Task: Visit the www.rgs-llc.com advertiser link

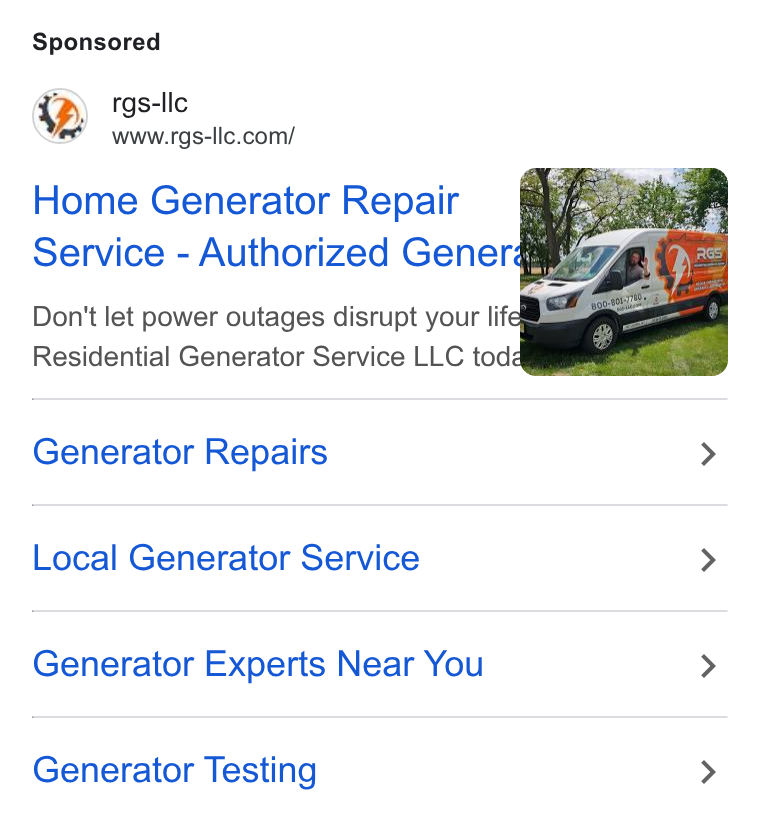Action: point(203,136)
